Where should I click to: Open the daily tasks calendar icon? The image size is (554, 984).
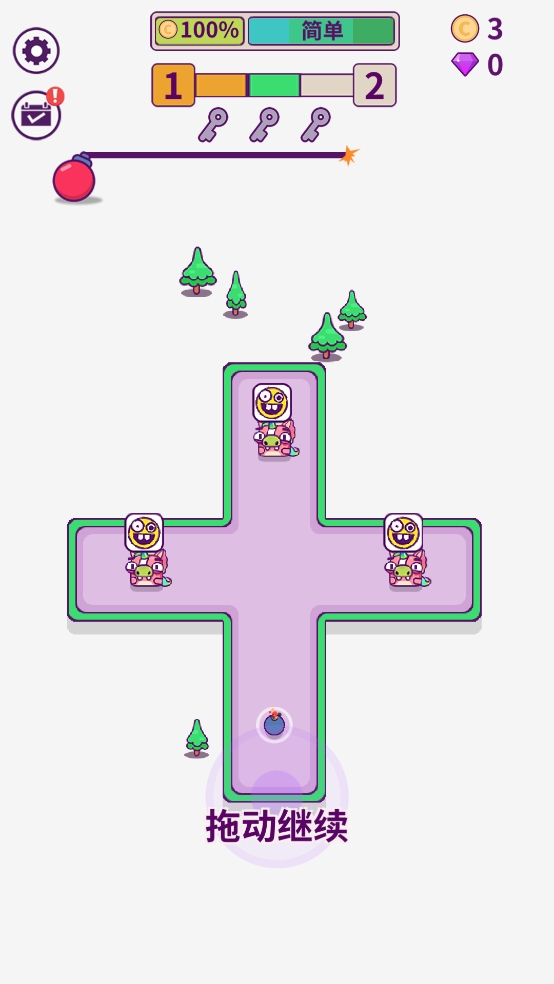tap(36, 115)
